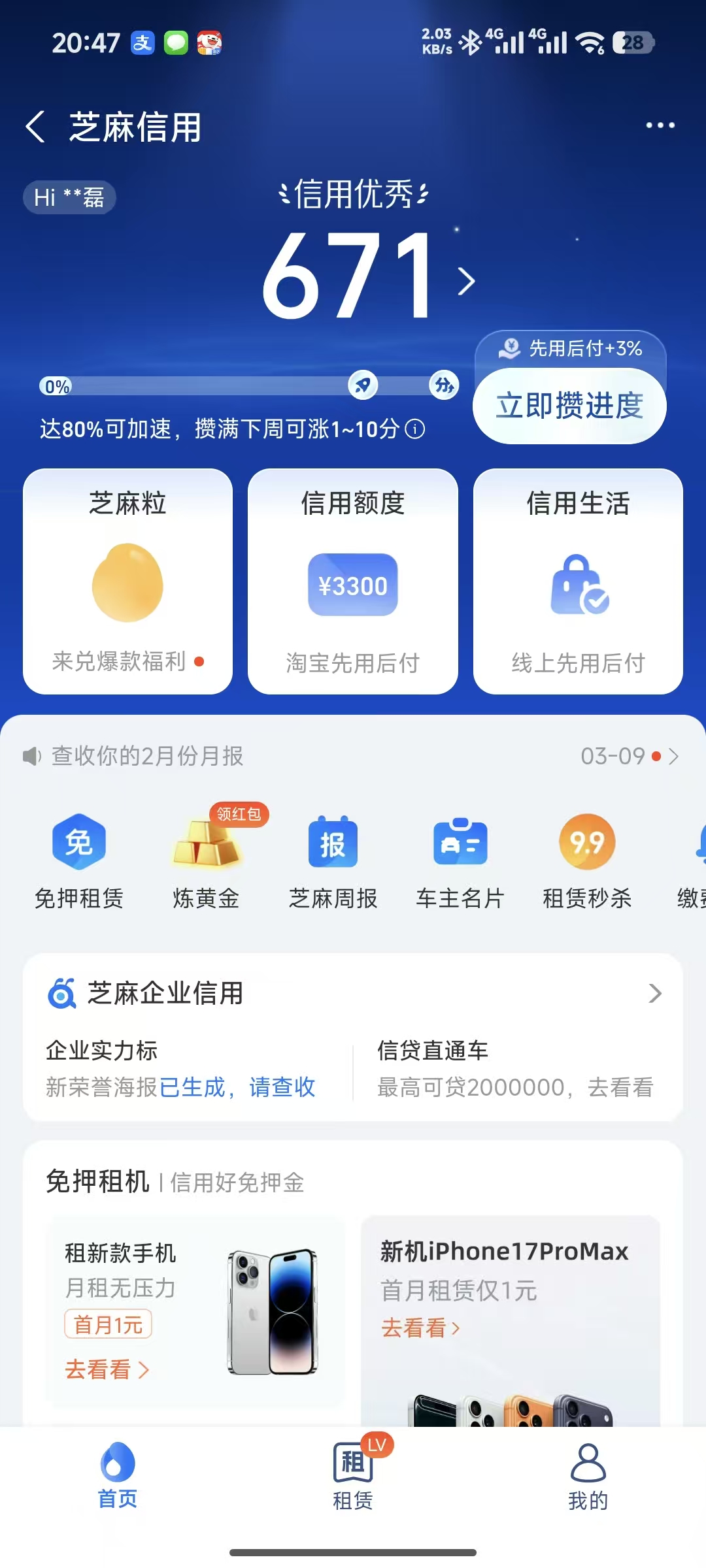Viewport: 706px width, 1568px height.
Task: Open the 信用生活 card
Action: coord(578,581)
